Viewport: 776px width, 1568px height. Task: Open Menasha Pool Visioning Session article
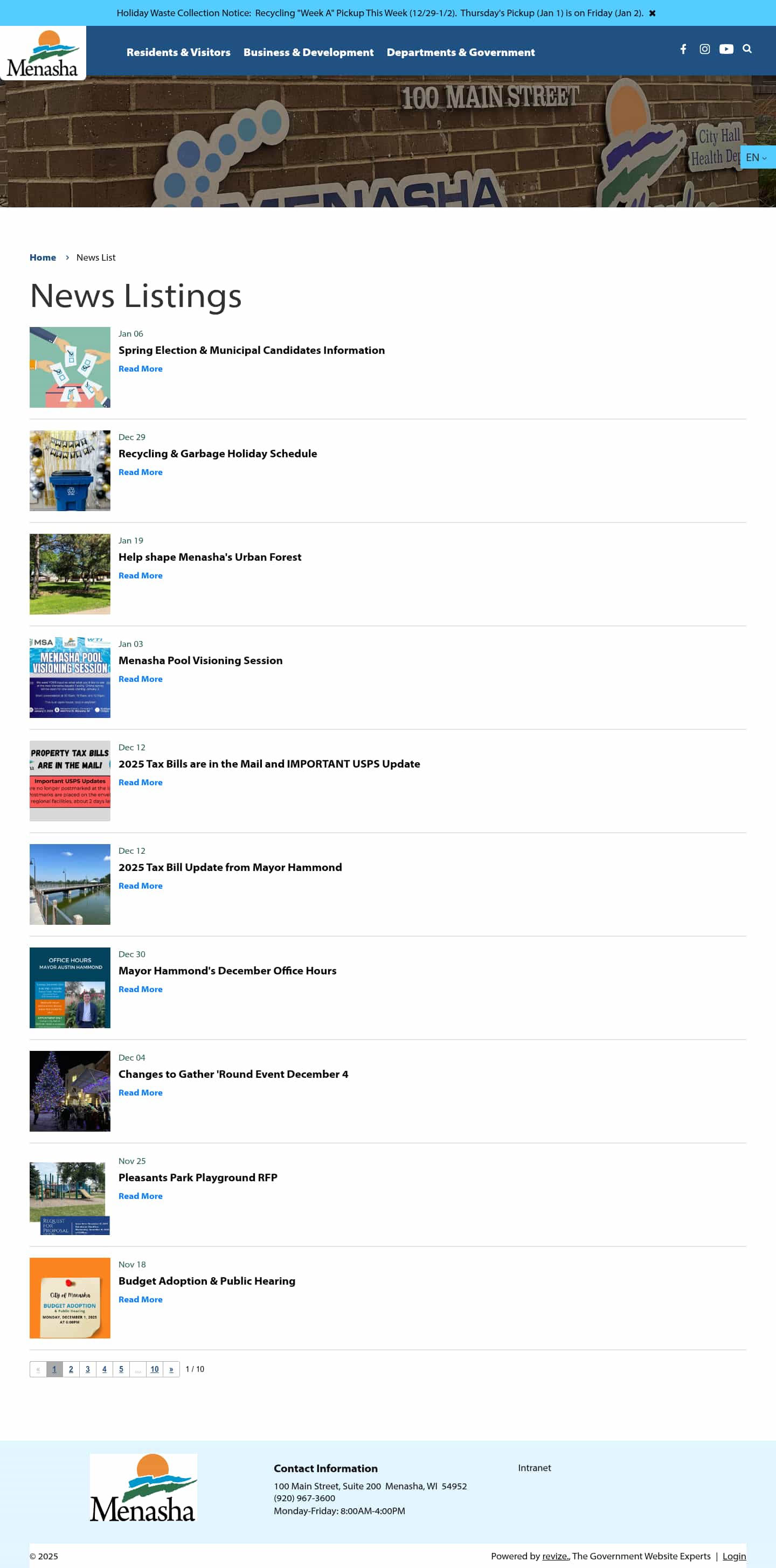pyautogui.click(x=200, y=660)
